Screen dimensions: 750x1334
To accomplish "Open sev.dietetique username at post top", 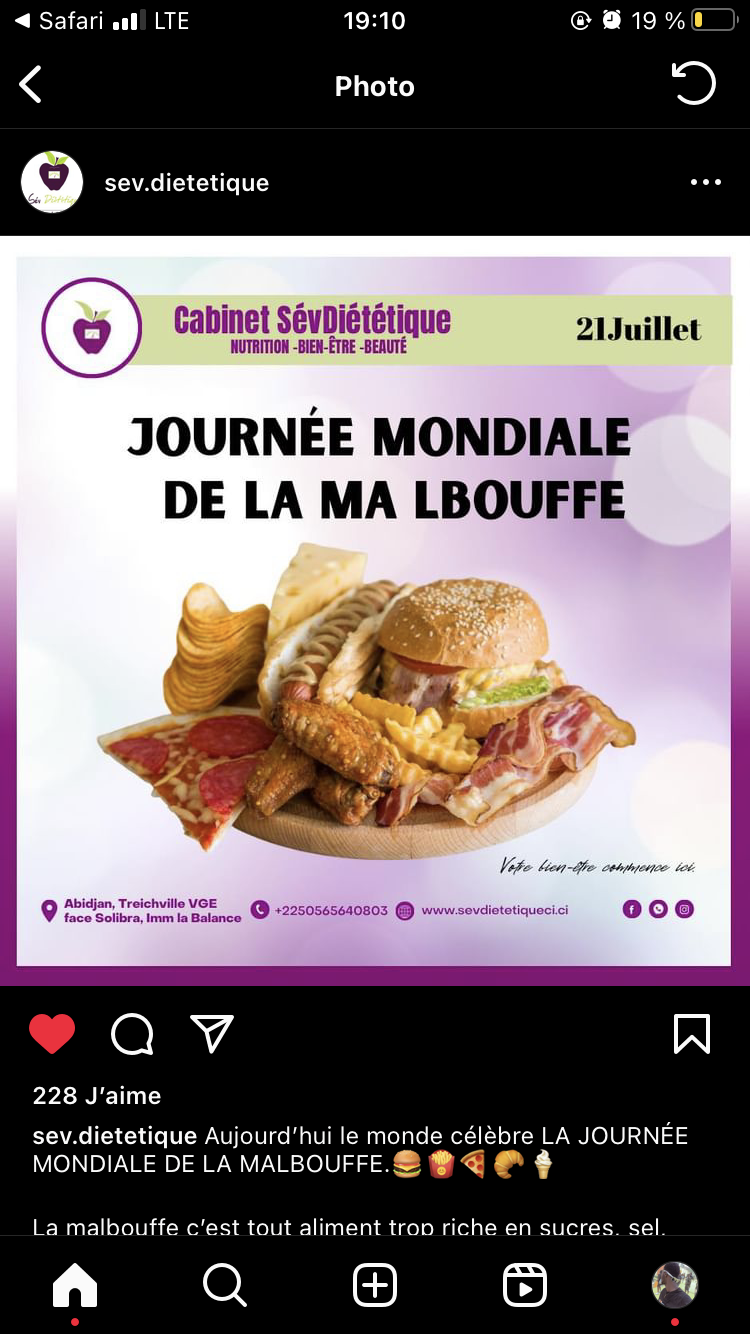I will click(x=187, y=183).
